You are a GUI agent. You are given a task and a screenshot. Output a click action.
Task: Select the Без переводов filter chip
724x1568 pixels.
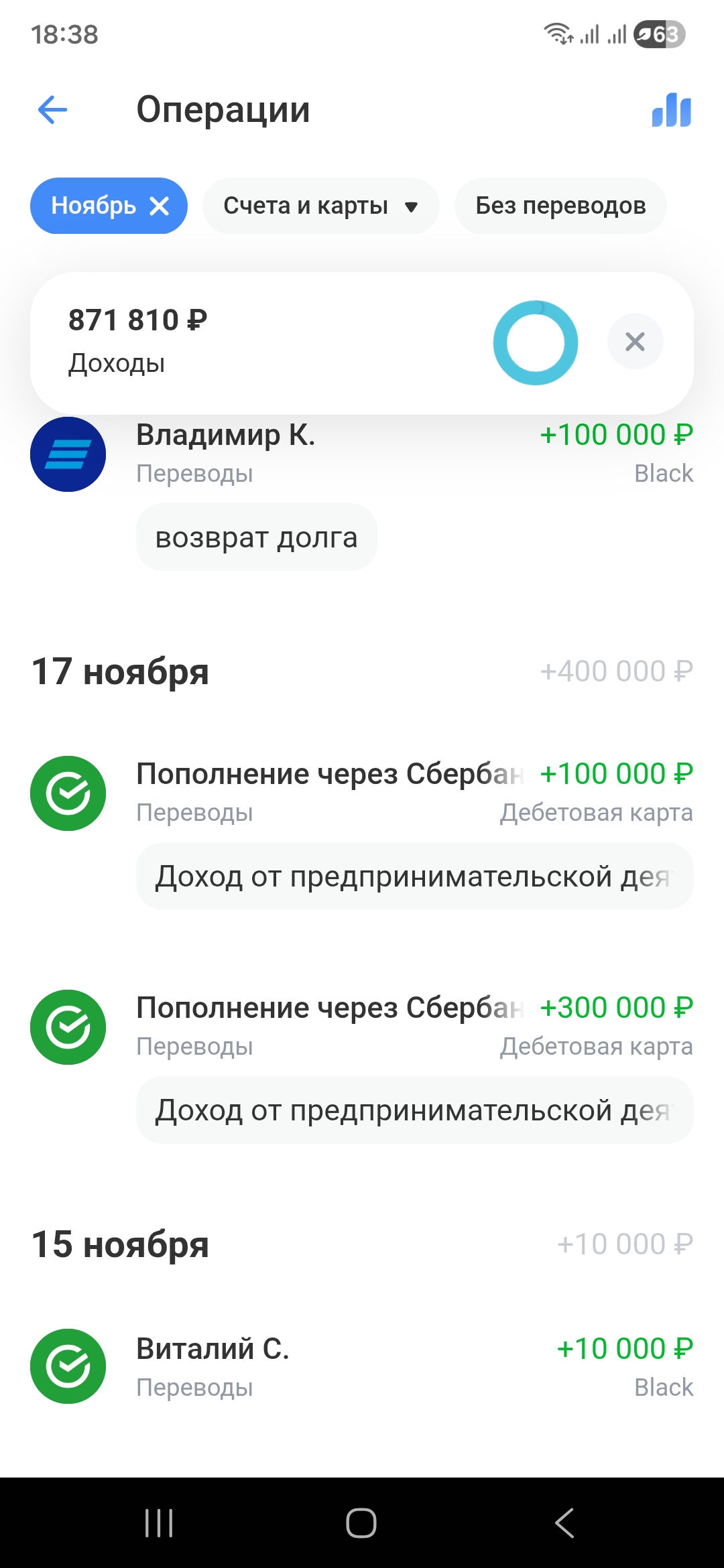click(560, 206)
